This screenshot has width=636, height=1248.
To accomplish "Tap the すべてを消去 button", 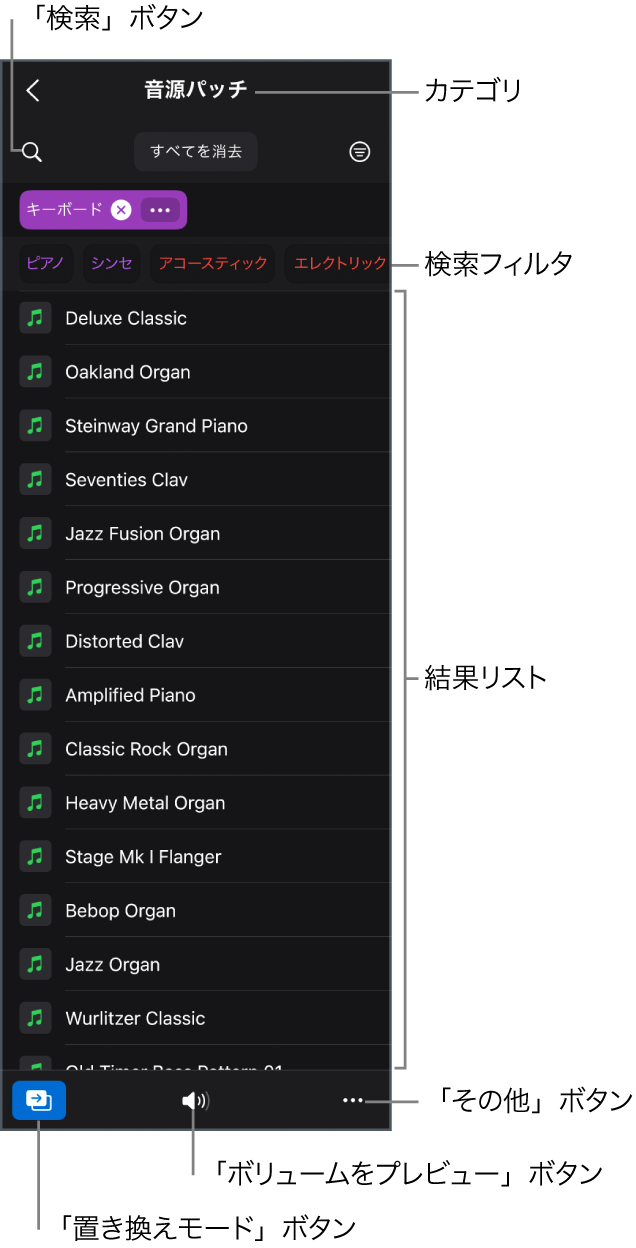I will pos(196,152).
